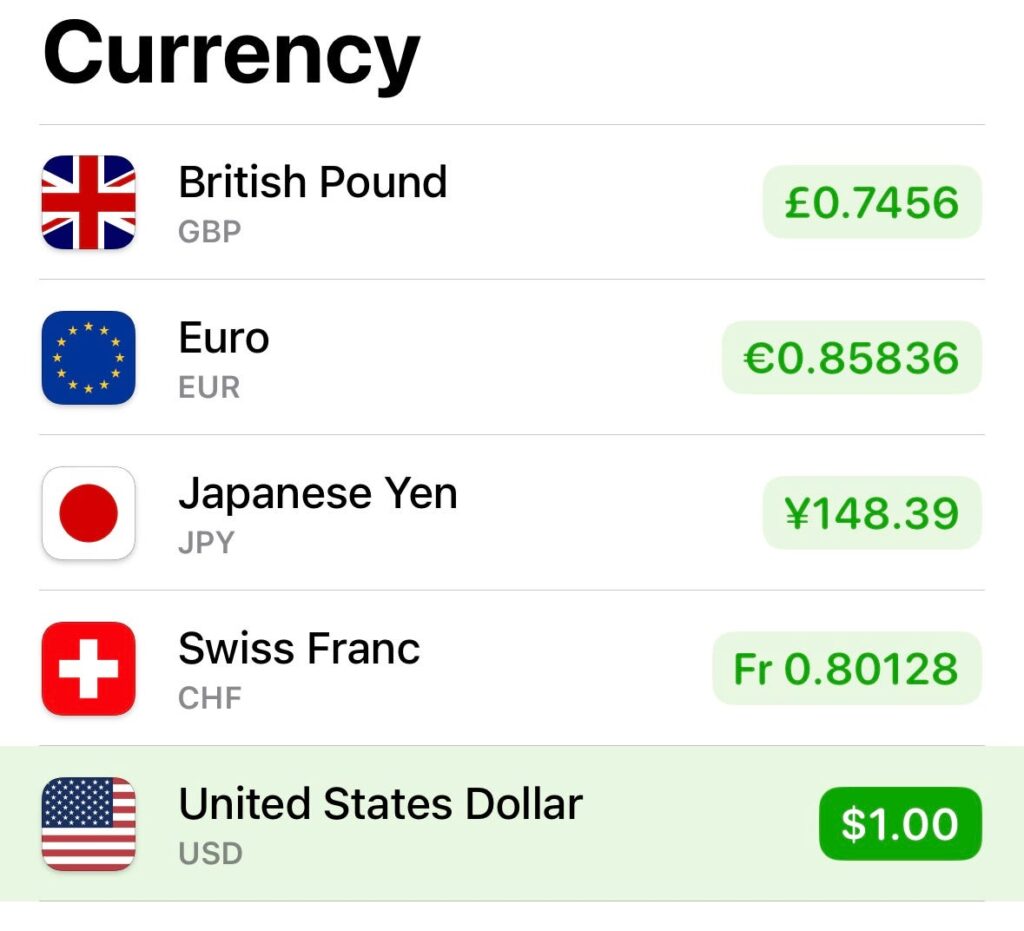Image resolution: width=1024 pixels, height=931 pixels.
Task: Select the British Pound row
Action: coord(512,202)
